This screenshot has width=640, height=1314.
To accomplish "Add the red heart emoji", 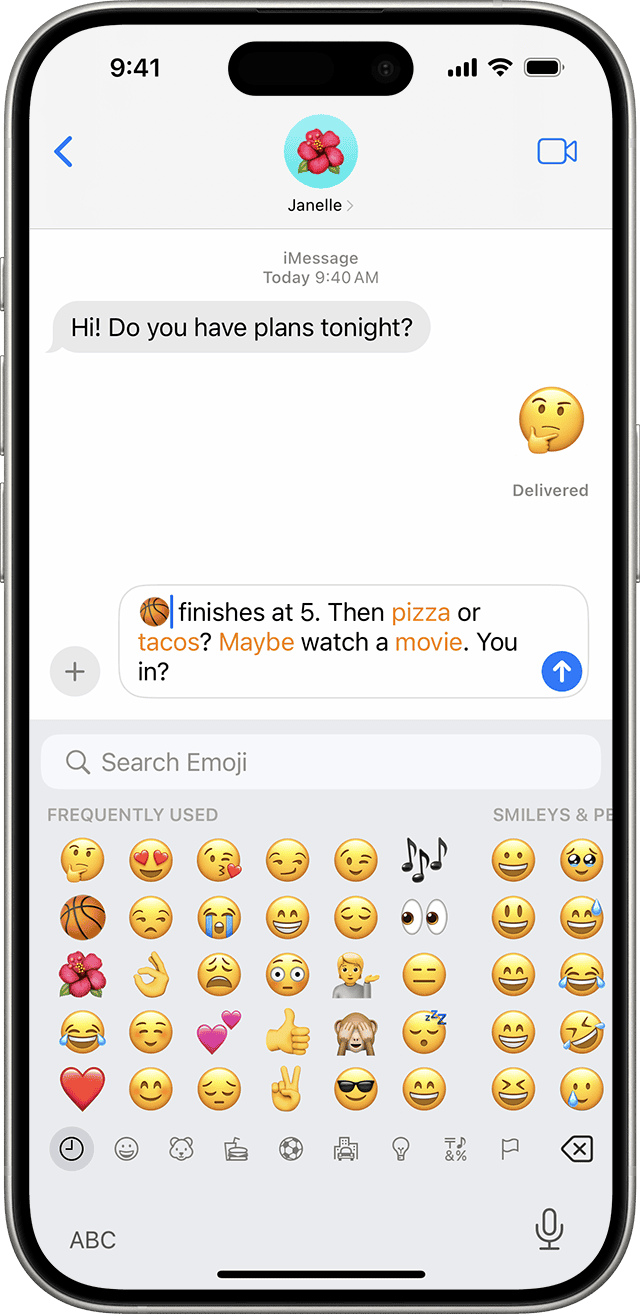I will [82, 1088].
